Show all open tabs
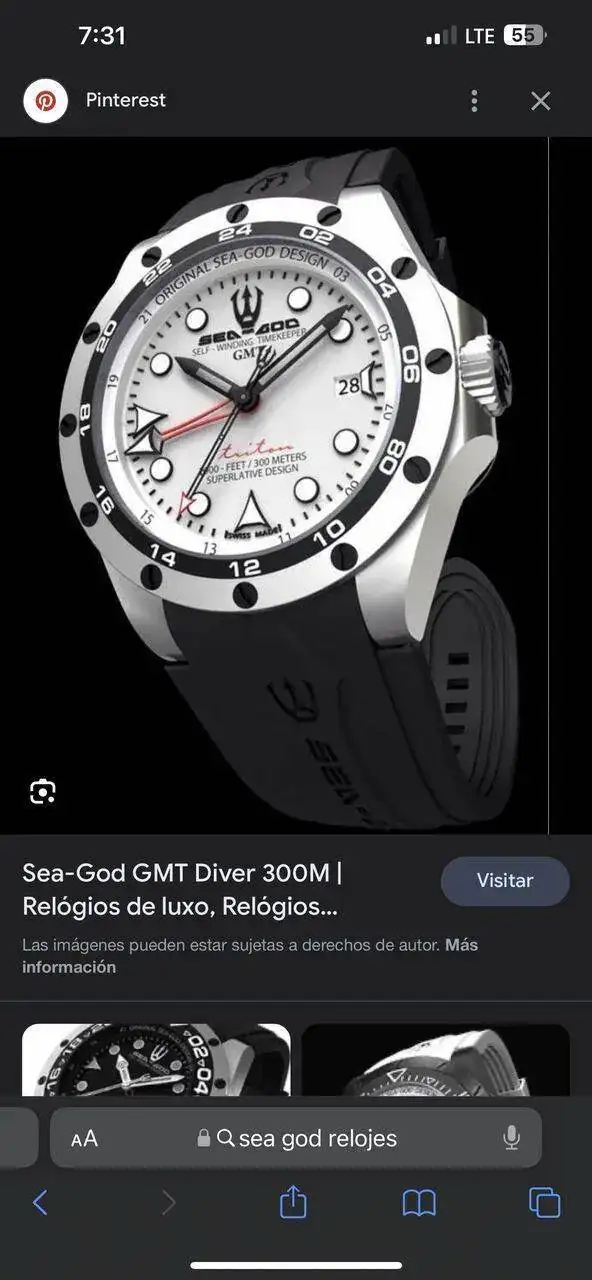Image resolution: width=592 pixels, height=1280 pixels. tap(545, 1203)
